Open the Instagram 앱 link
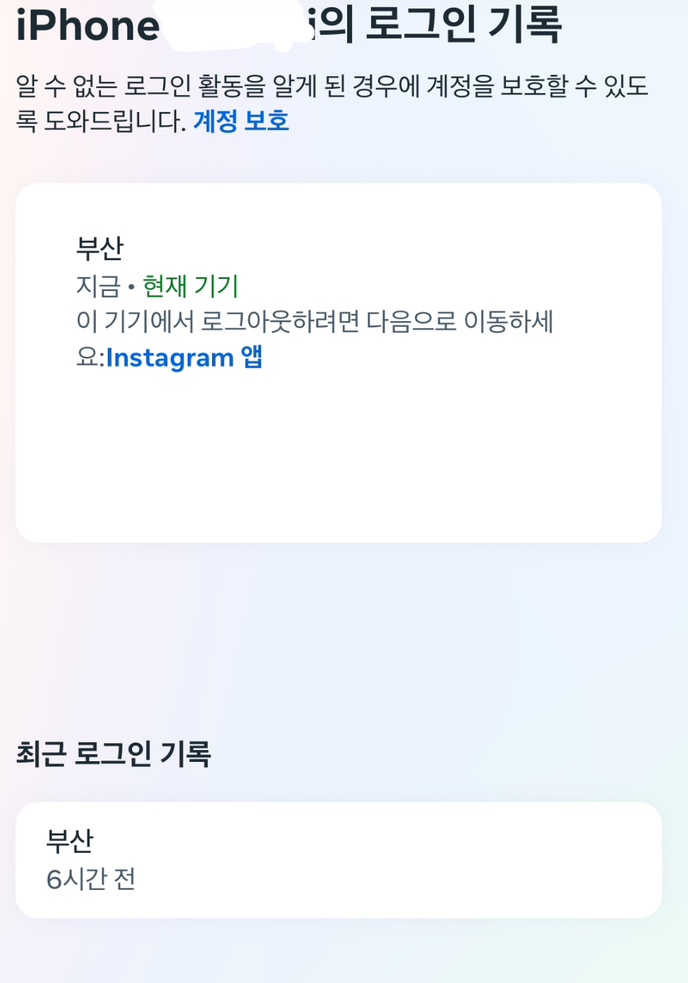 (184, 357)
